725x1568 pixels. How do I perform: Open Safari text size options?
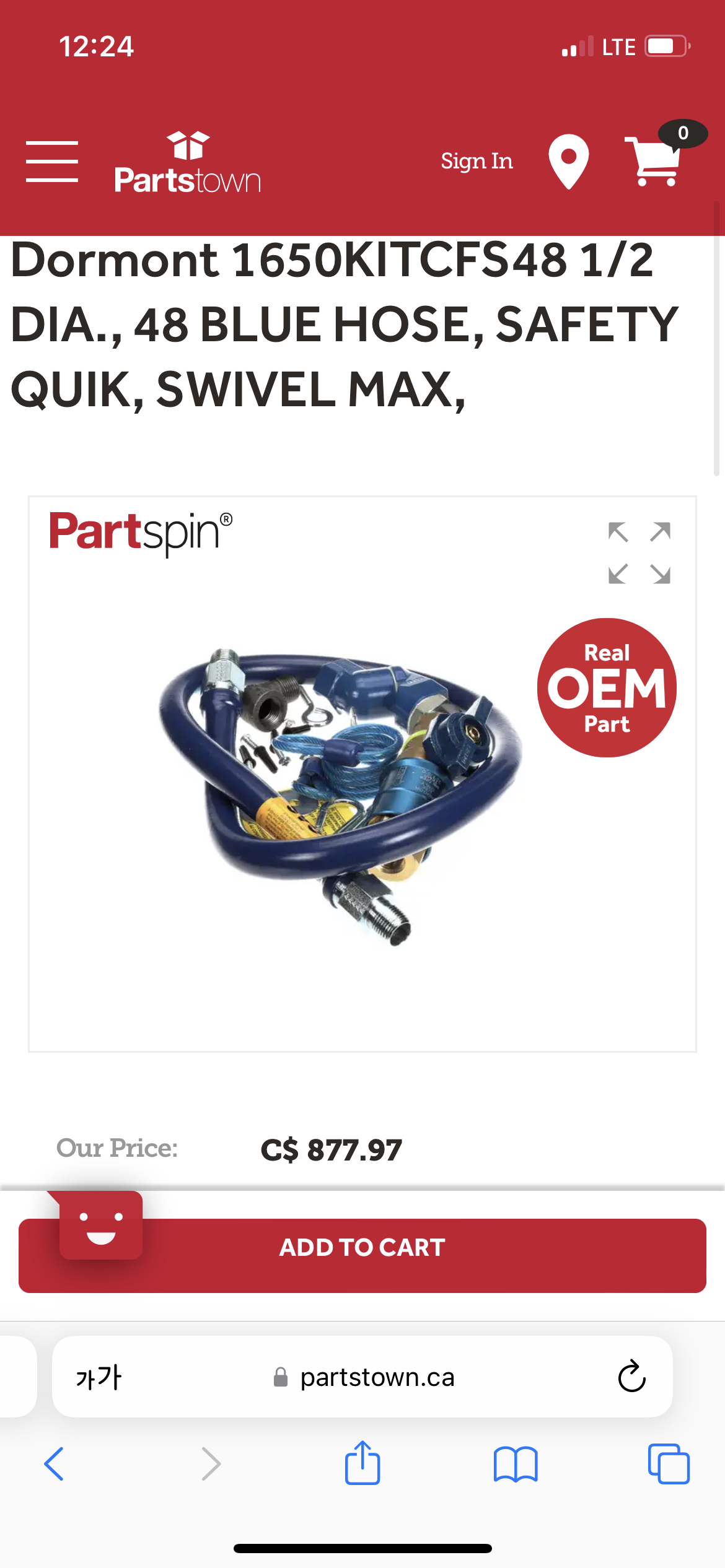click(x=99, y=1377)
